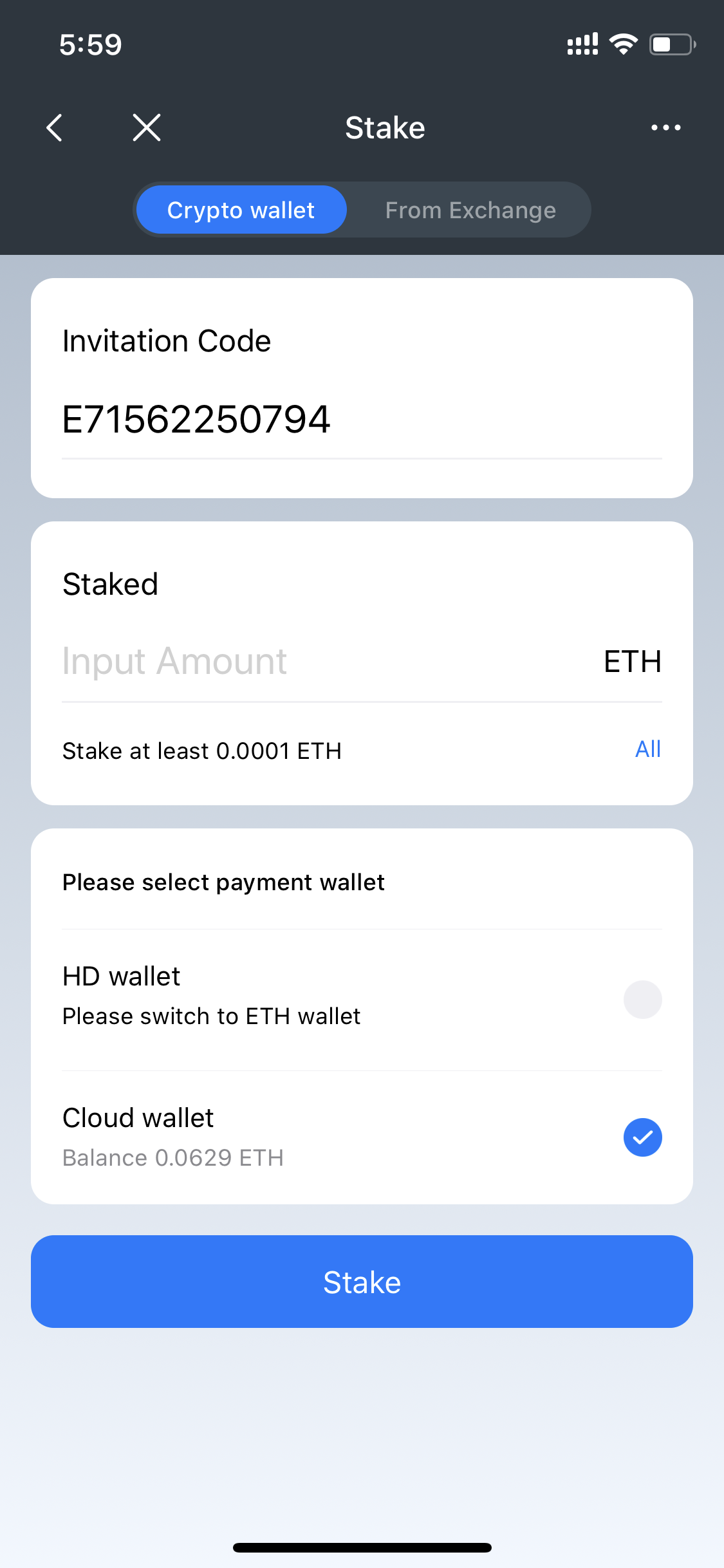Switch to the From Exchange tab
The height and width of the screenshot is (1568, 724).
[x=470, y=210]
